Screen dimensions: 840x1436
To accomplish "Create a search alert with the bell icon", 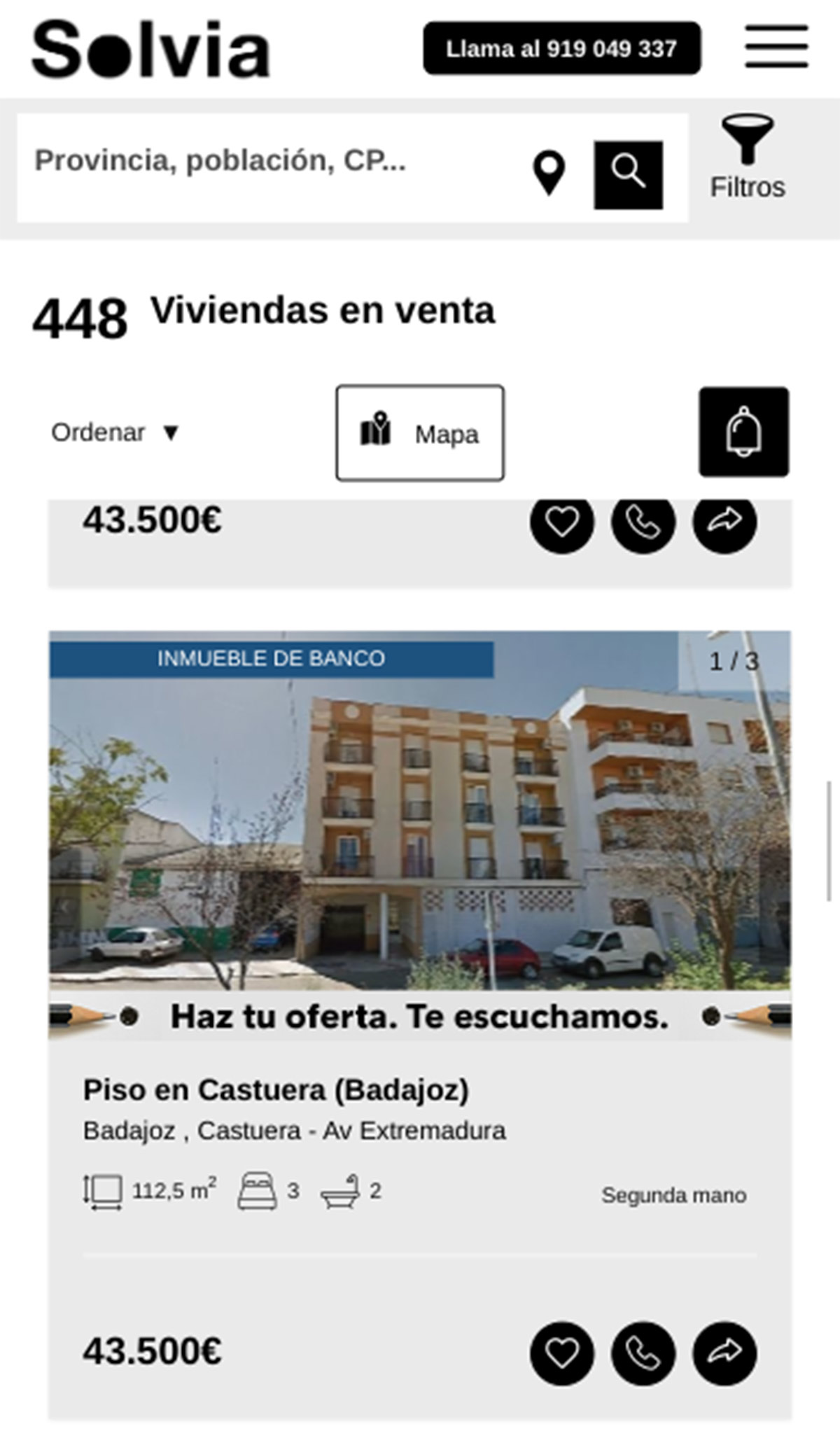I will 743,432.
